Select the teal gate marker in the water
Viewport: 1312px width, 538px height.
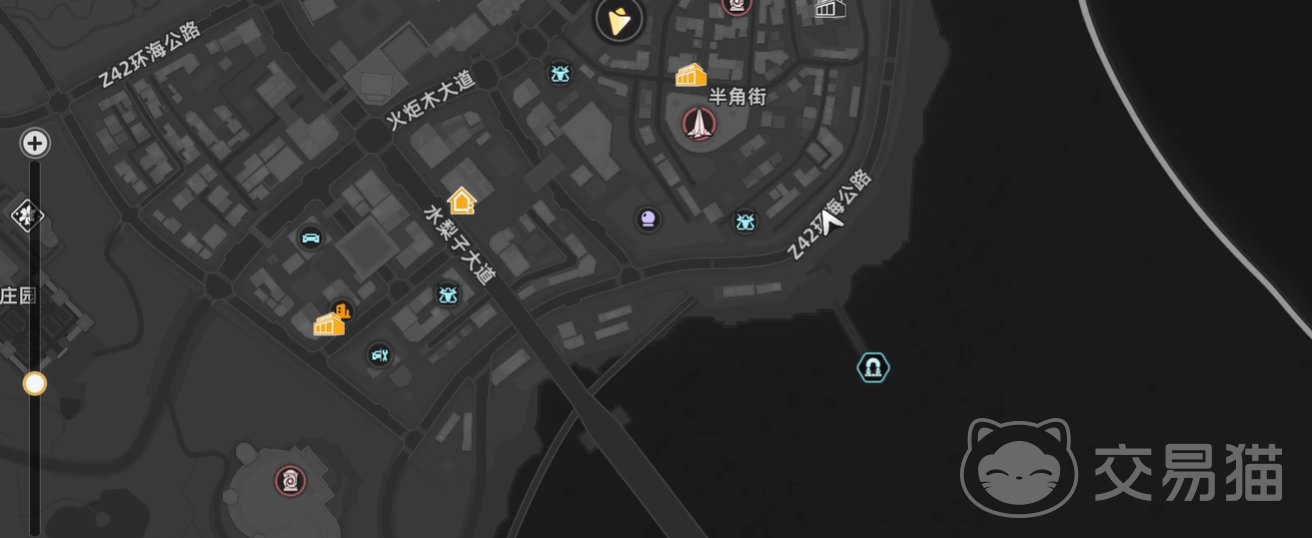[873, 368]
